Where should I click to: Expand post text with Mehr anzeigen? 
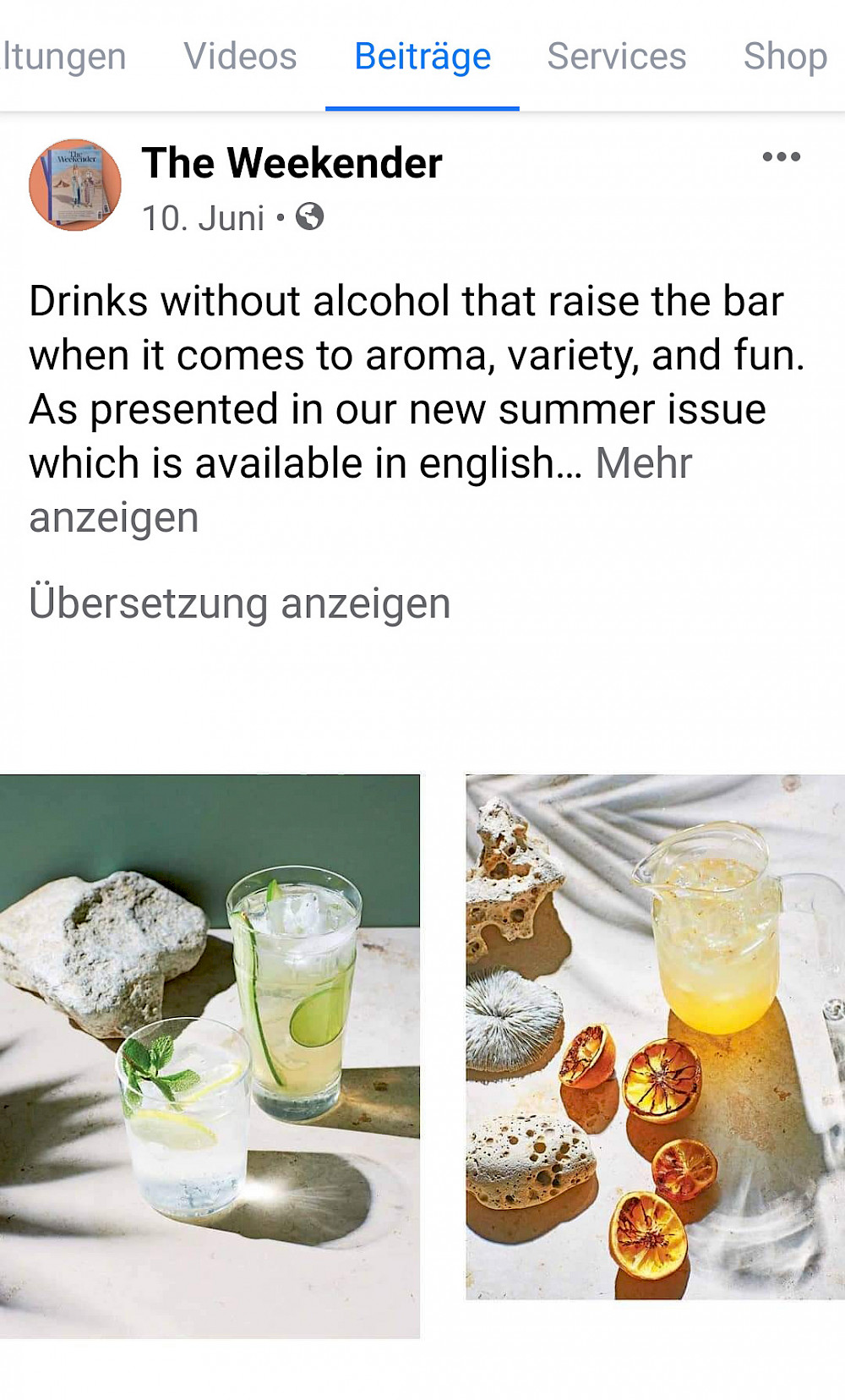click(x=643, y=463)
